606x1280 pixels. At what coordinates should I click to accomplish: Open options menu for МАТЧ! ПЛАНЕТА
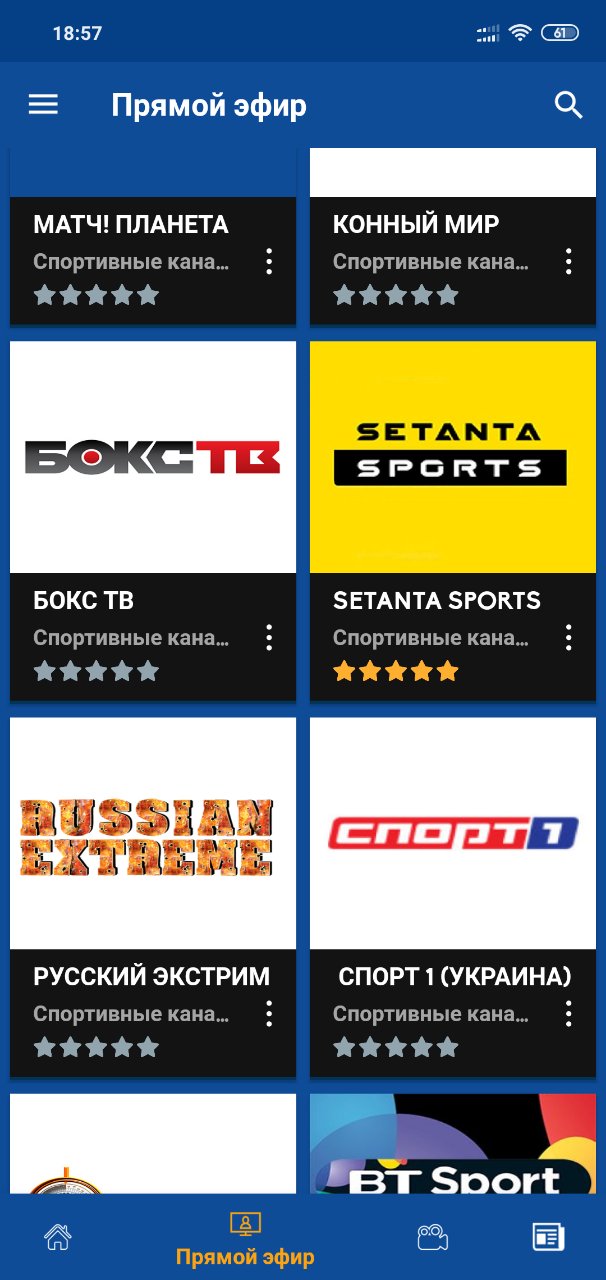tap(269, 262)
